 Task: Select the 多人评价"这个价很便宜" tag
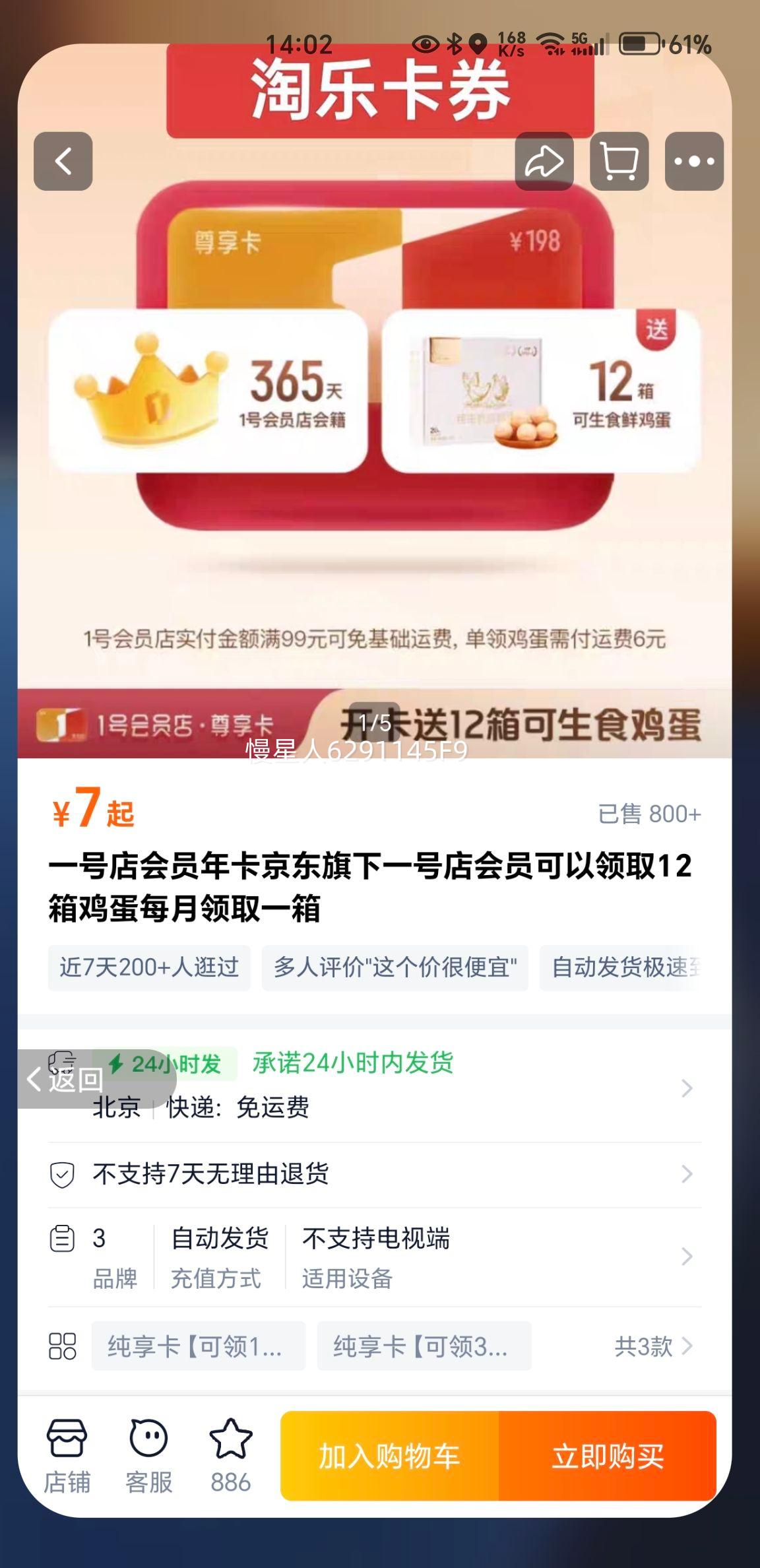click(x=396, y=969)
